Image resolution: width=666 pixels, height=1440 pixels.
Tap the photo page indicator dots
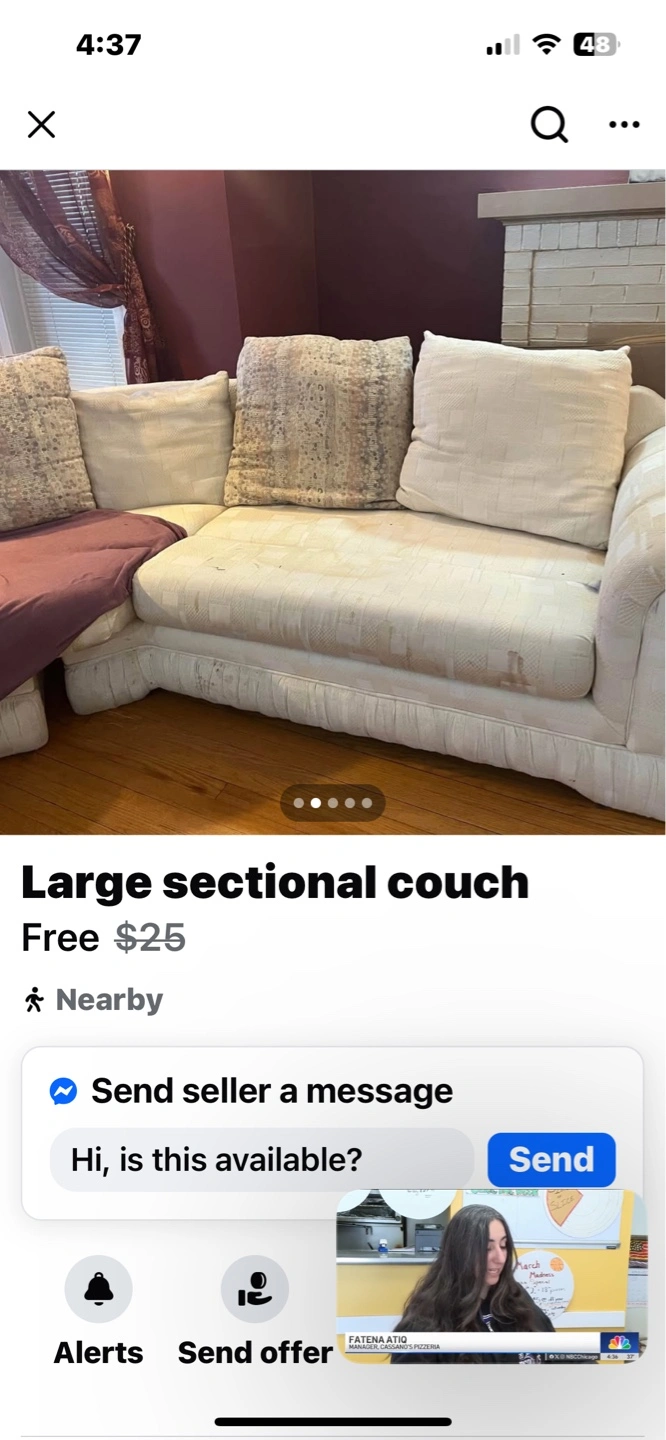[x=333, y=802]
